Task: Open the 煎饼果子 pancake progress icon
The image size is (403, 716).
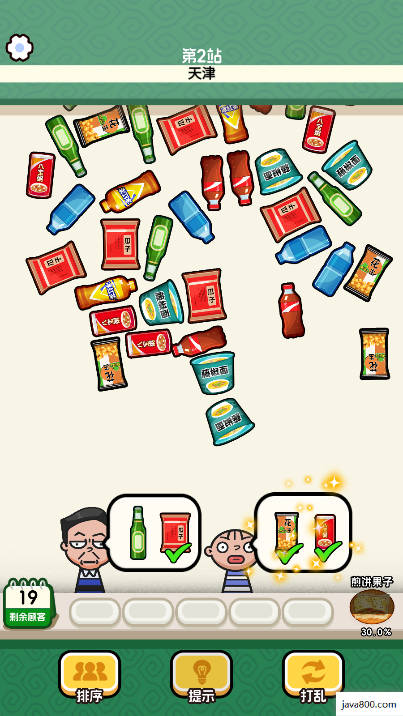Action: click(372, 605)
